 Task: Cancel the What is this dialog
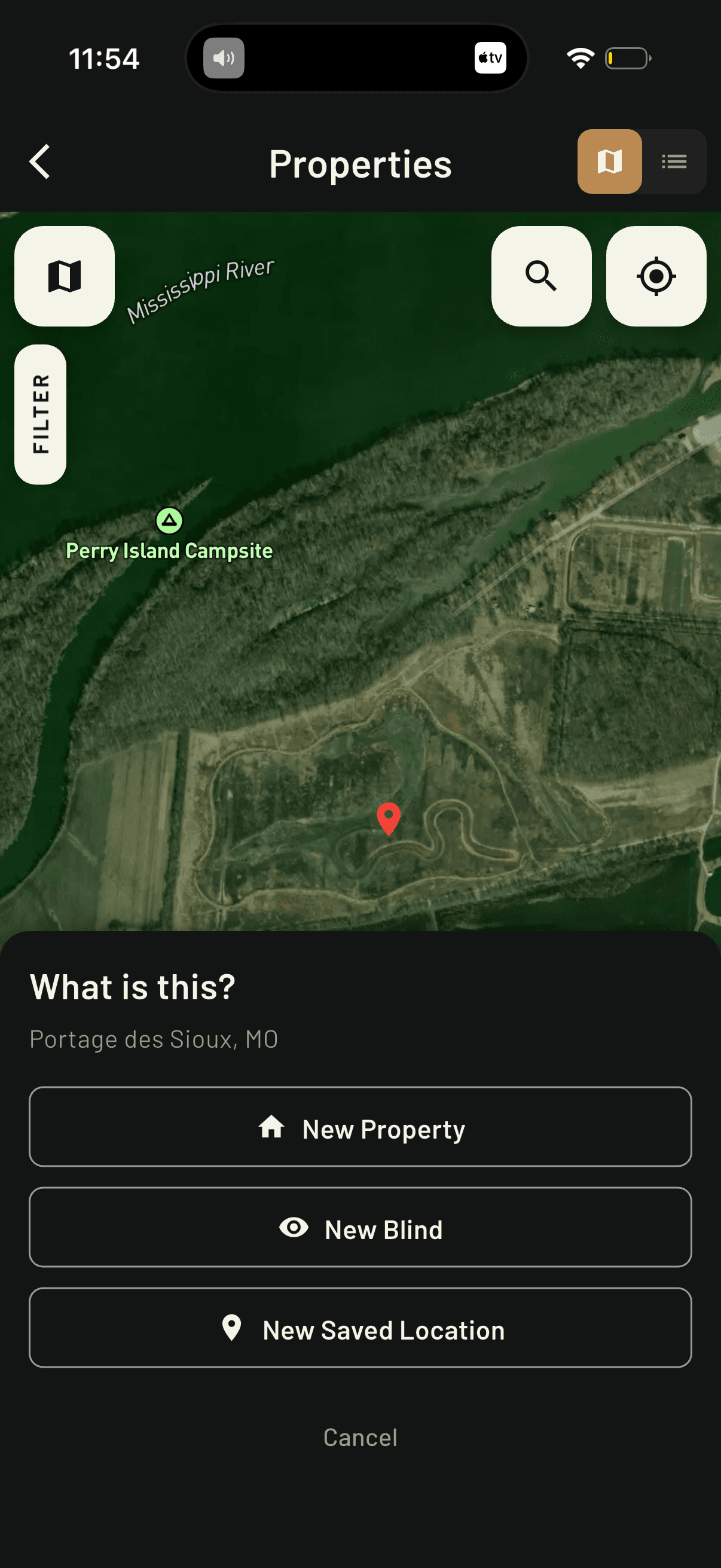coord(360,1438)
